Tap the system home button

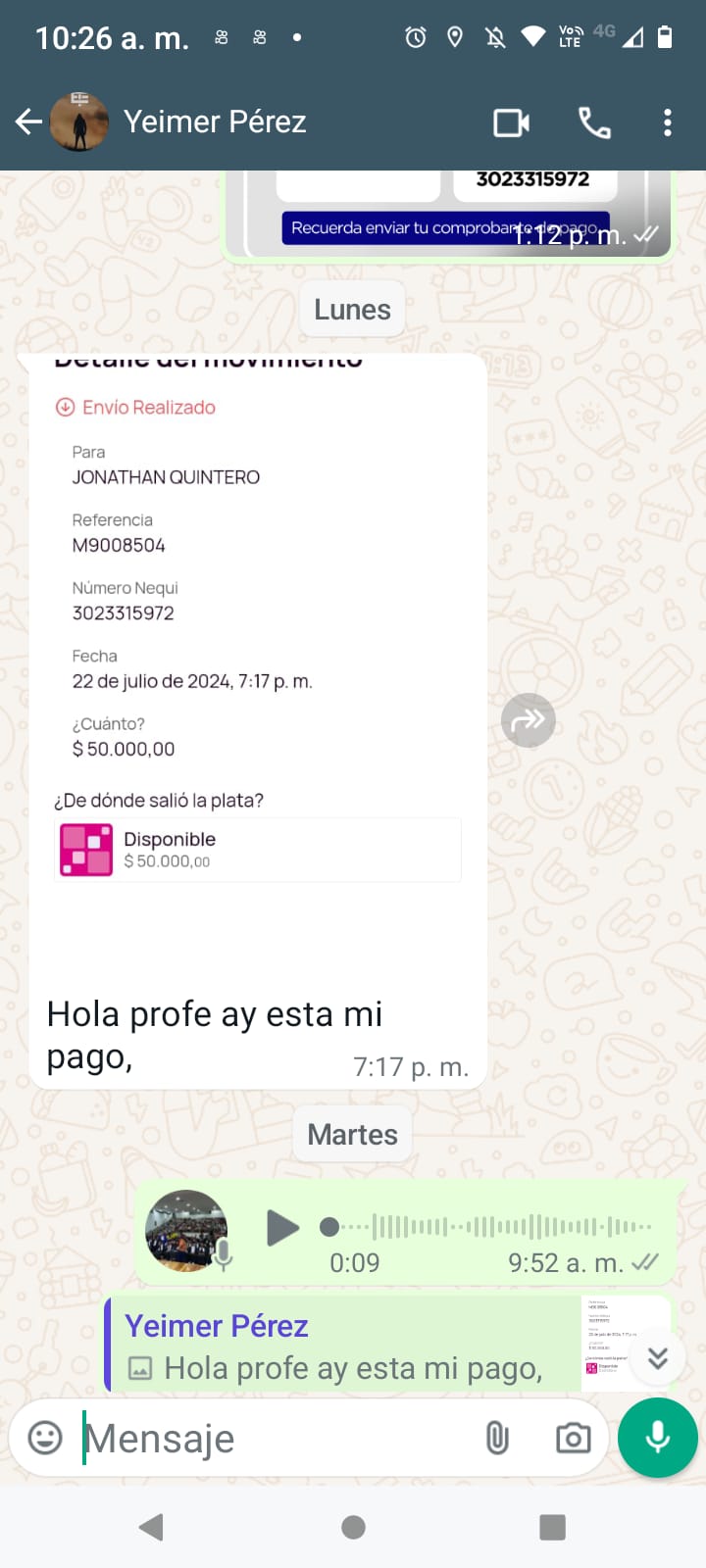click(353, 1527)
